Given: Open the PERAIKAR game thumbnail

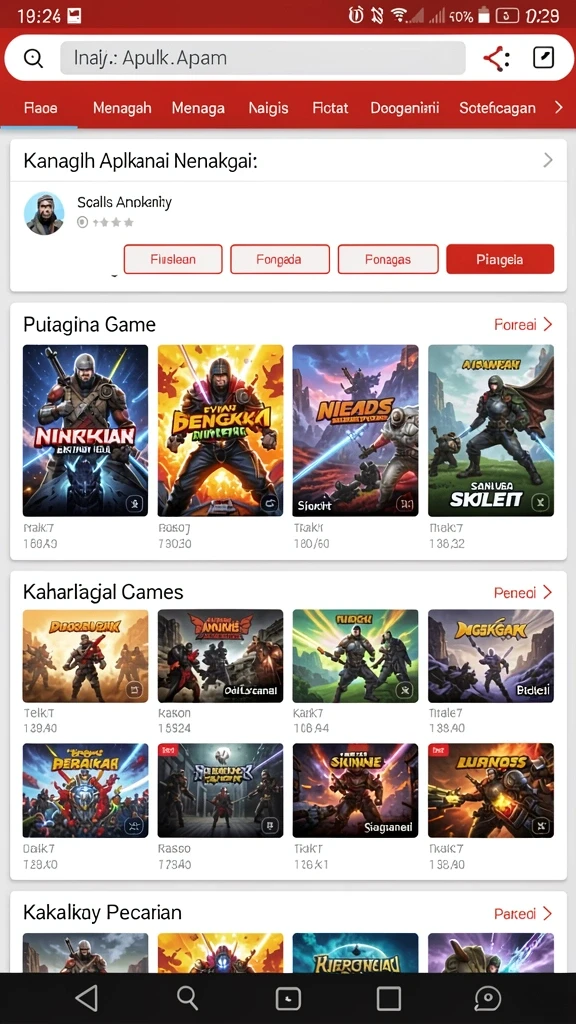Looking at the screenshot, I should [x=86, y=790].
